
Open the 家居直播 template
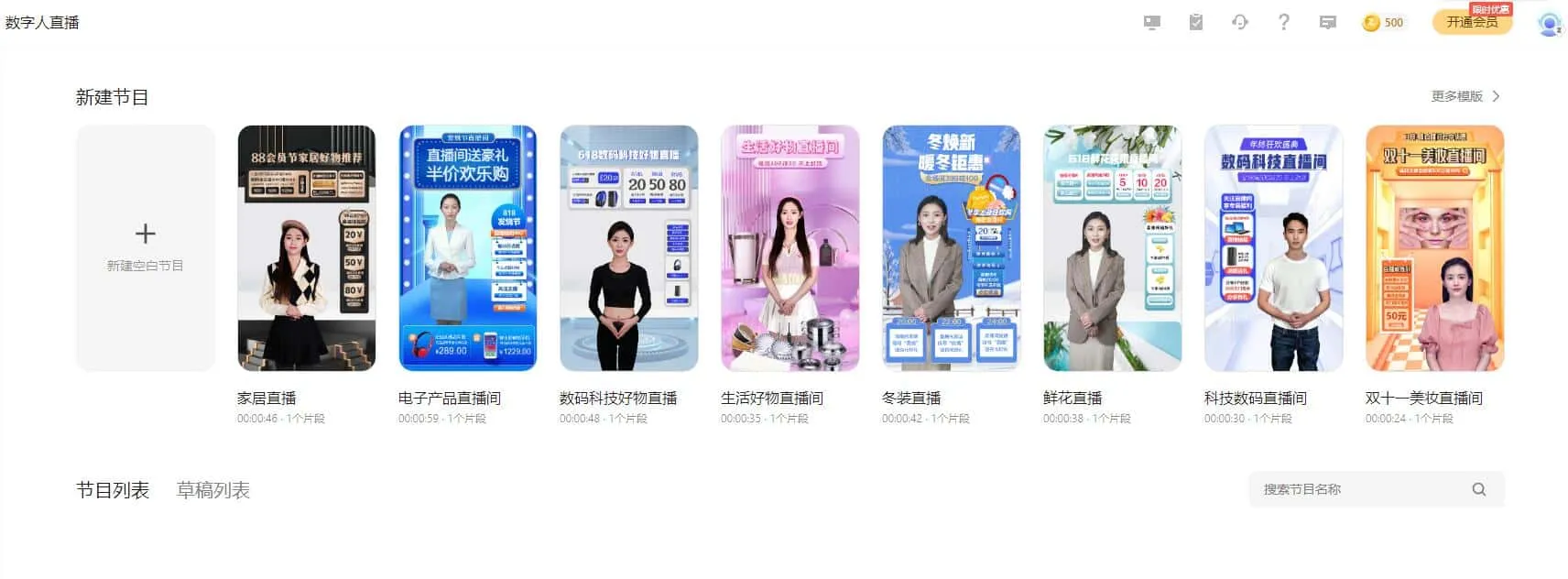[306, 248]
